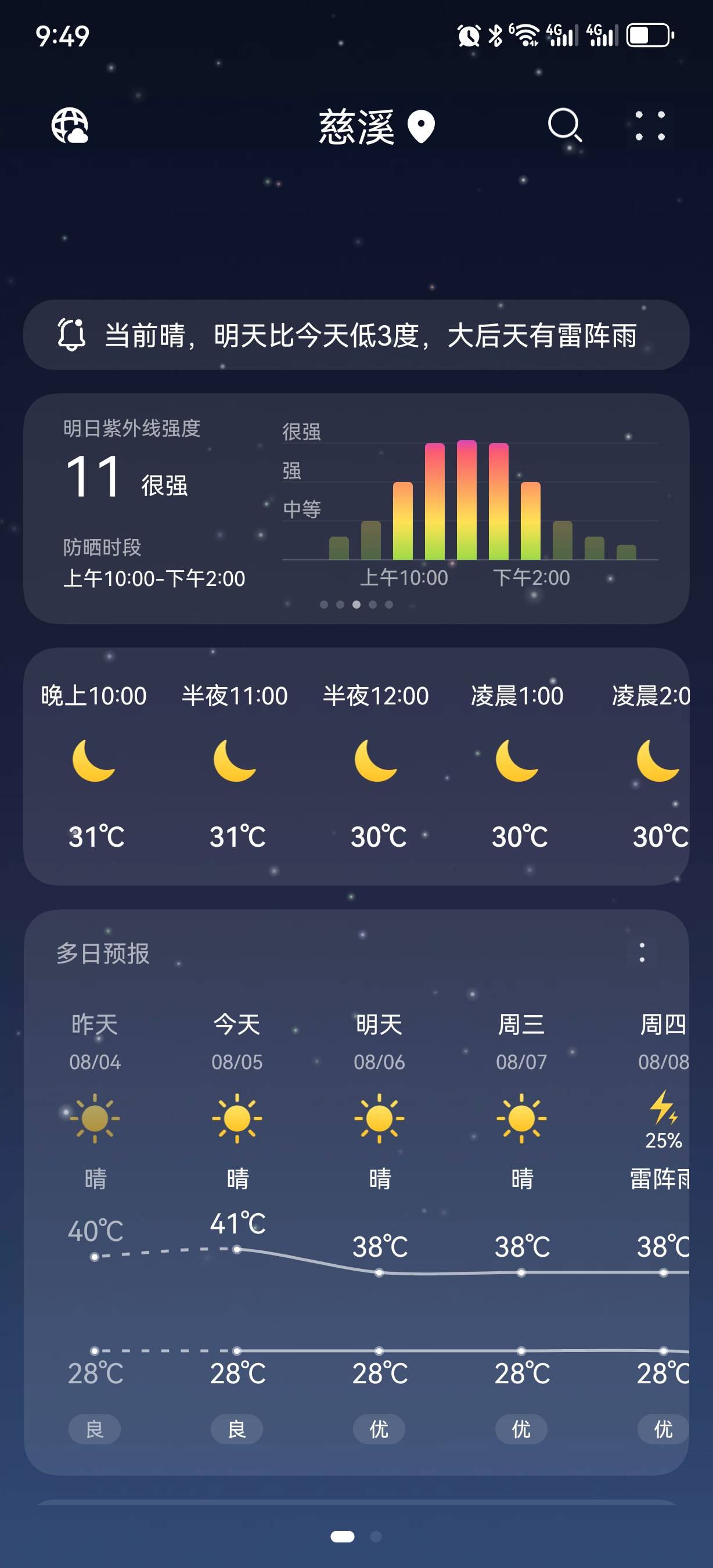Image resolution: width=713 pixels, height=1568 pixels.
Task: Click the 良 air quality label under 今天
Action: coord(236,1430)
